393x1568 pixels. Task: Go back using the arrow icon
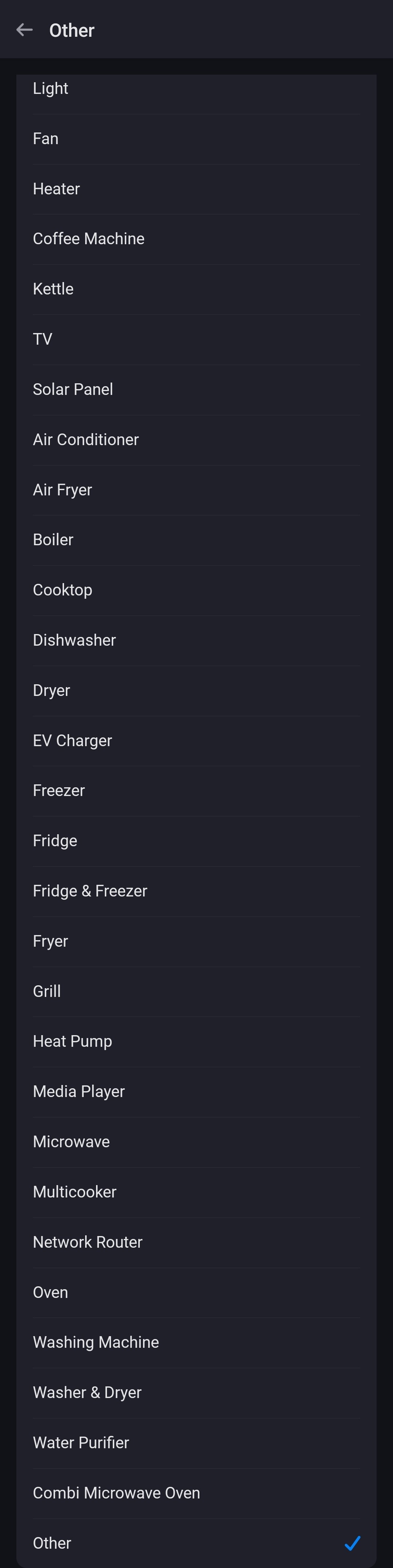24,30
